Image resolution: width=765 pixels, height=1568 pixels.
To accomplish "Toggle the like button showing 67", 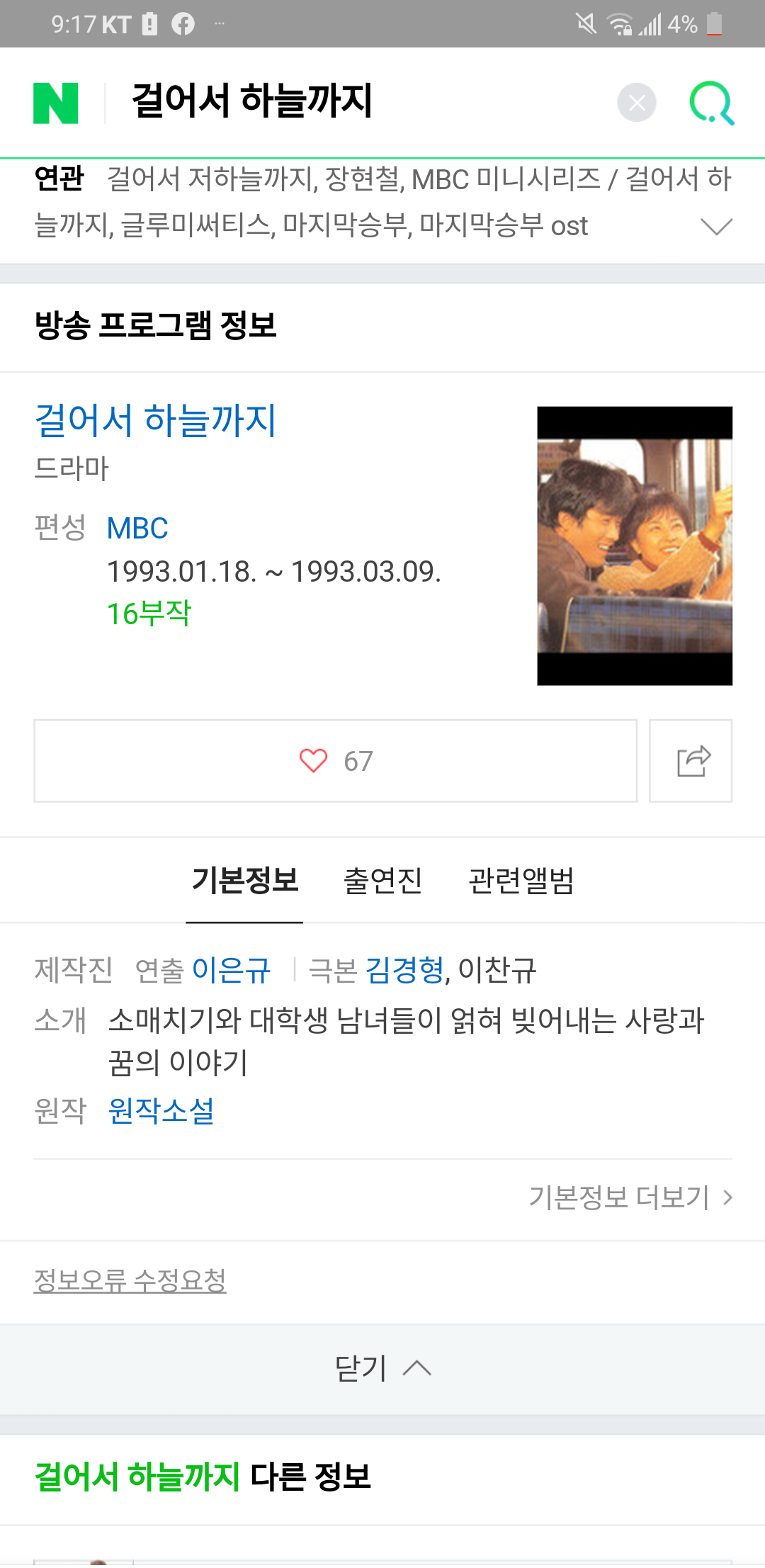I will (x=335, y=760).
